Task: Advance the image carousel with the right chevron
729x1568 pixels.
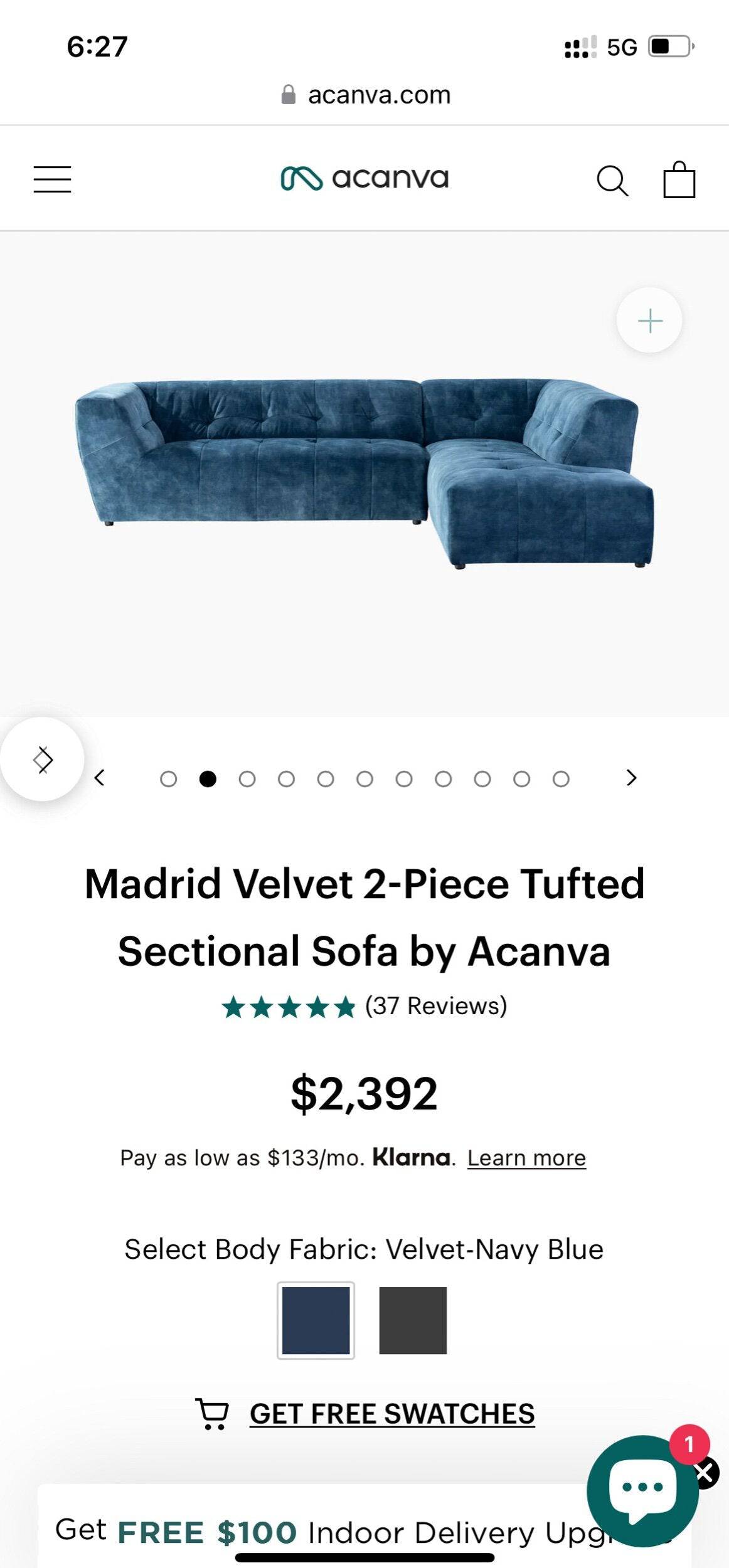Action: coord(630,778)
